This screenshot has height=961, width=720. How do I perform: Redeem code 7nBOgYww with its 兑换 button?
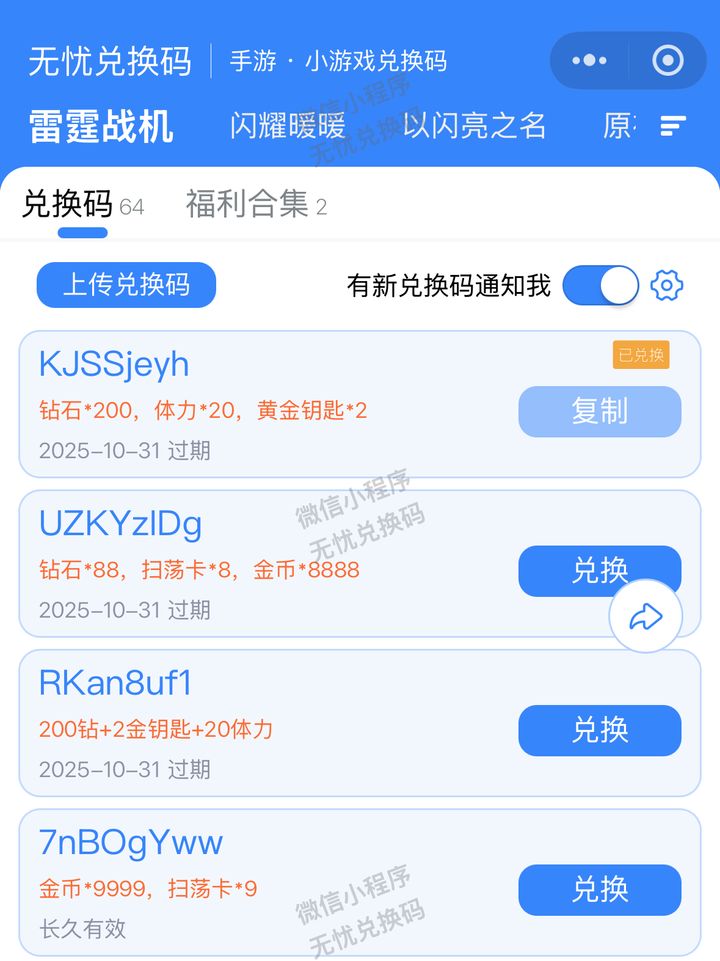598,890
